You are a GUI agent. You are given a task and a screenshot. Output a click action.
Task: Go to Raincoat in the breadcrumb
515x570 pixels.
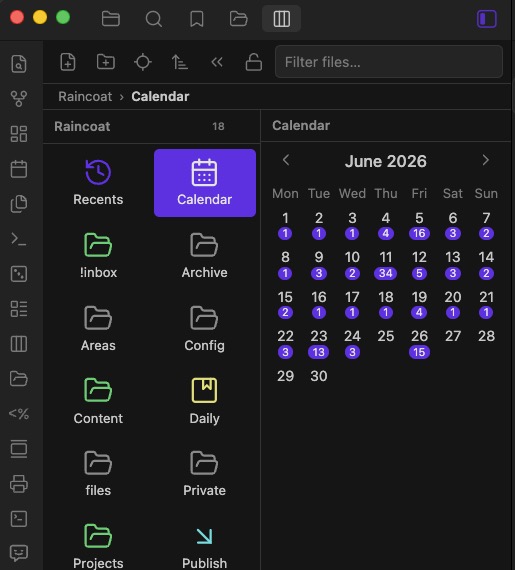pyautogui.click(x=85, y=96)
